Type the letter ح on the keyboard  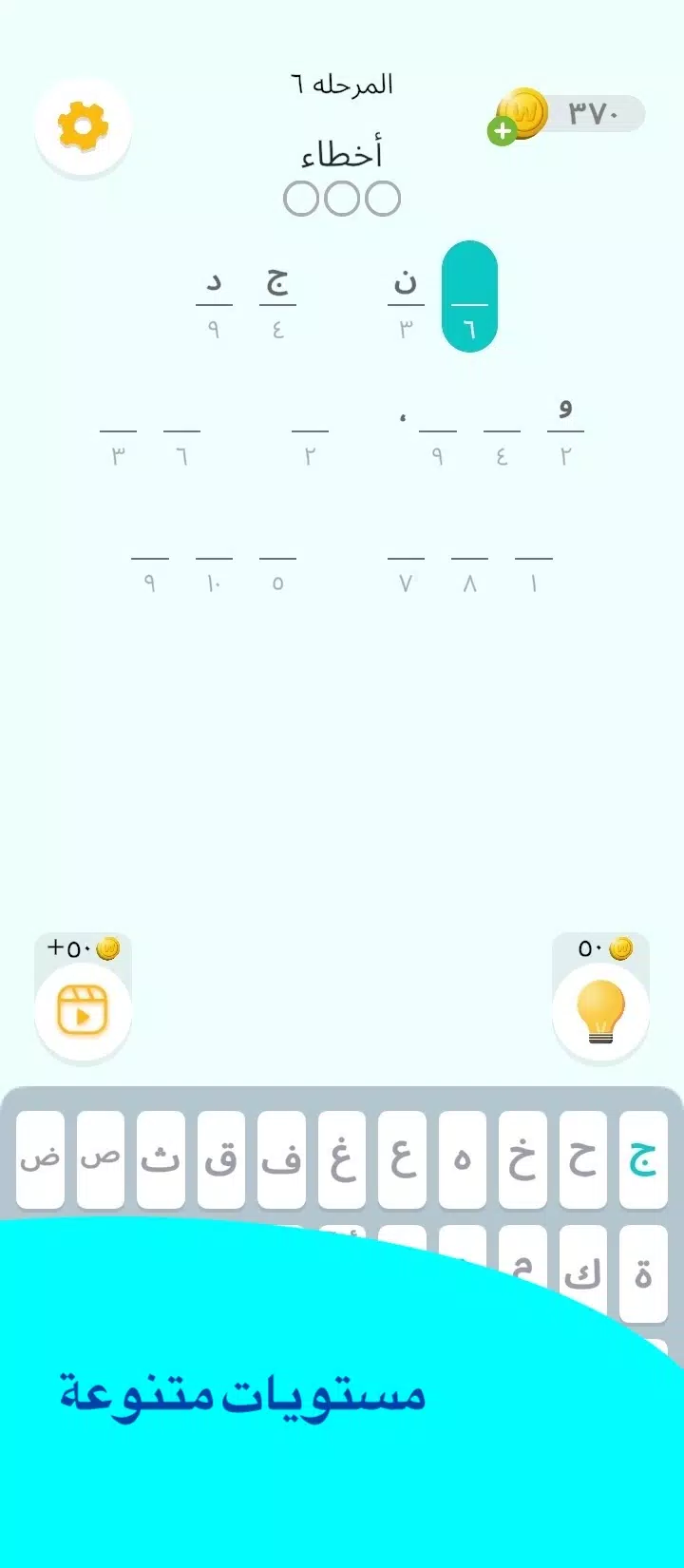click(x=582, y=1159)
